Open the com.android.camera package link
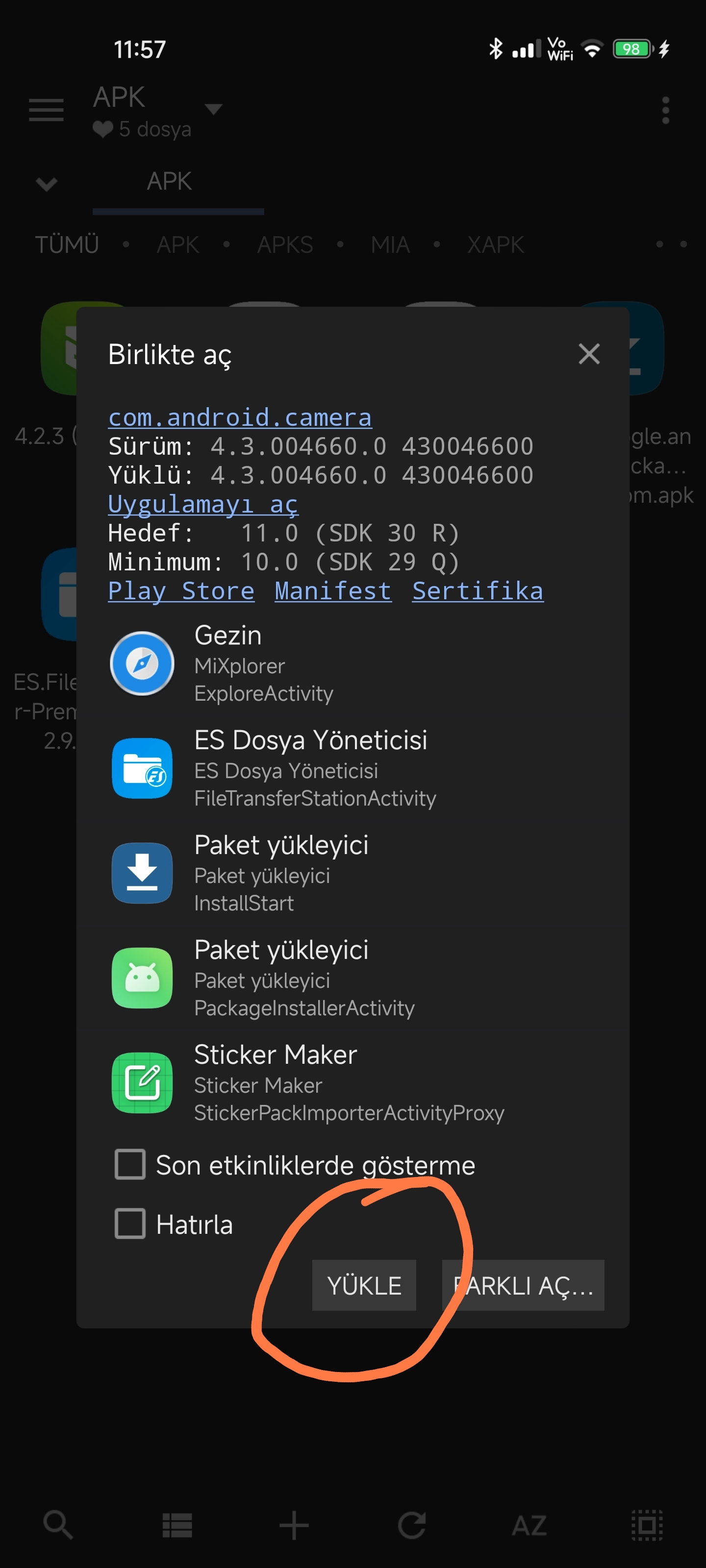706x1568 pixels. (x=240, y=417)
